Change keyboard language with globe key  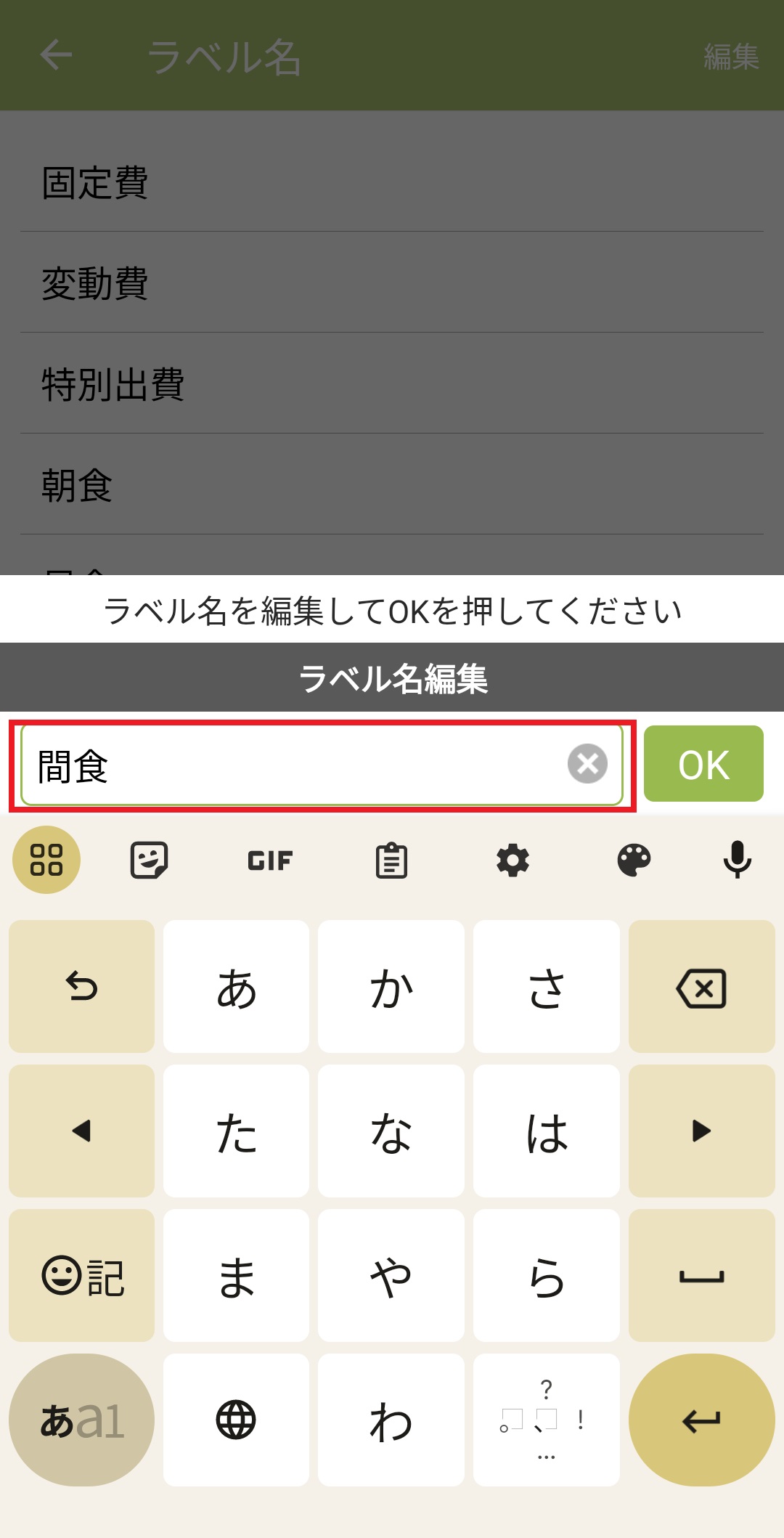(x=236, y=1420)
